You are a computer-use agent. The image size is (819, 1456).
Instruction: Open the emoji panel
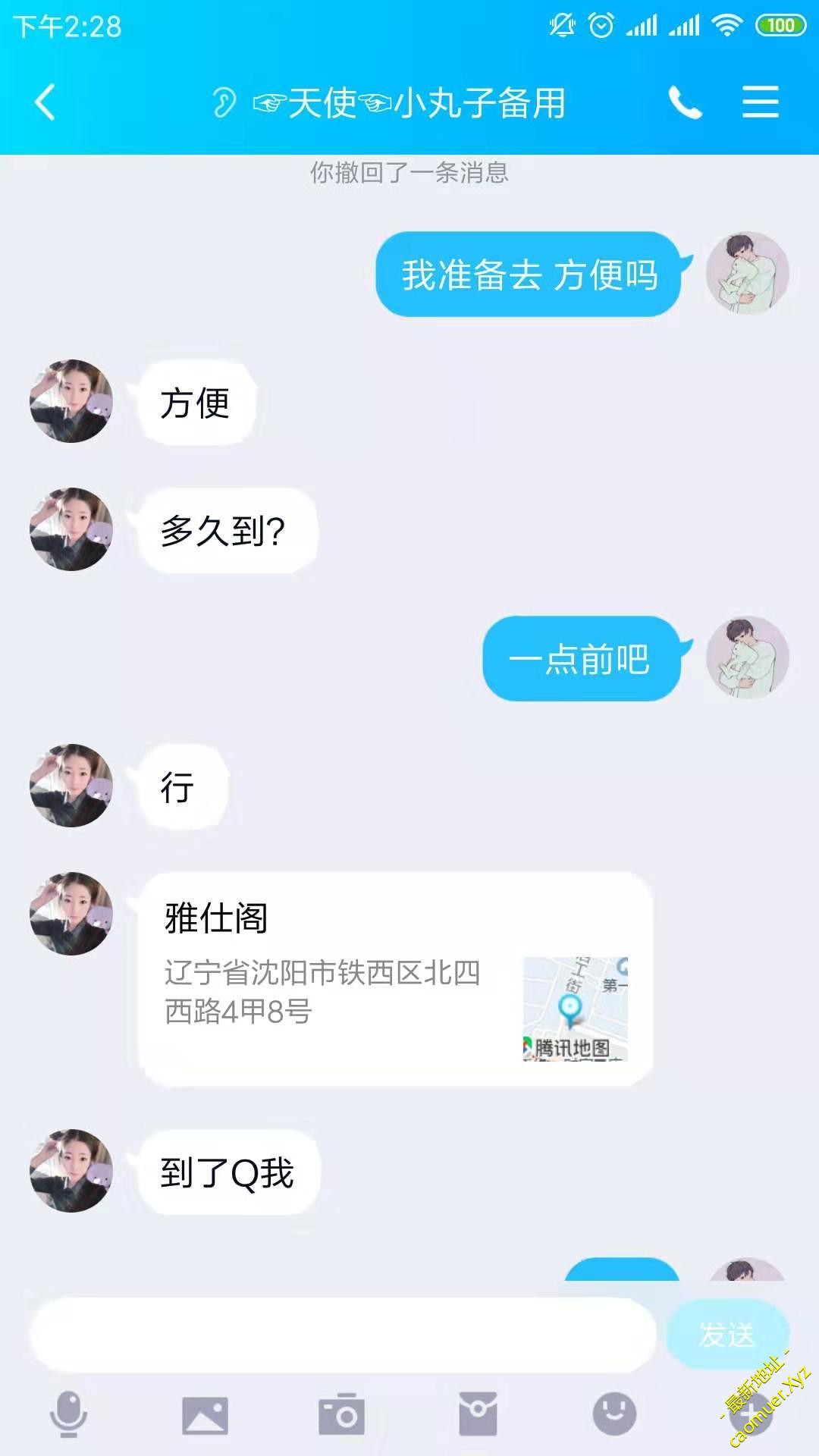click(x=613, y=1414)
